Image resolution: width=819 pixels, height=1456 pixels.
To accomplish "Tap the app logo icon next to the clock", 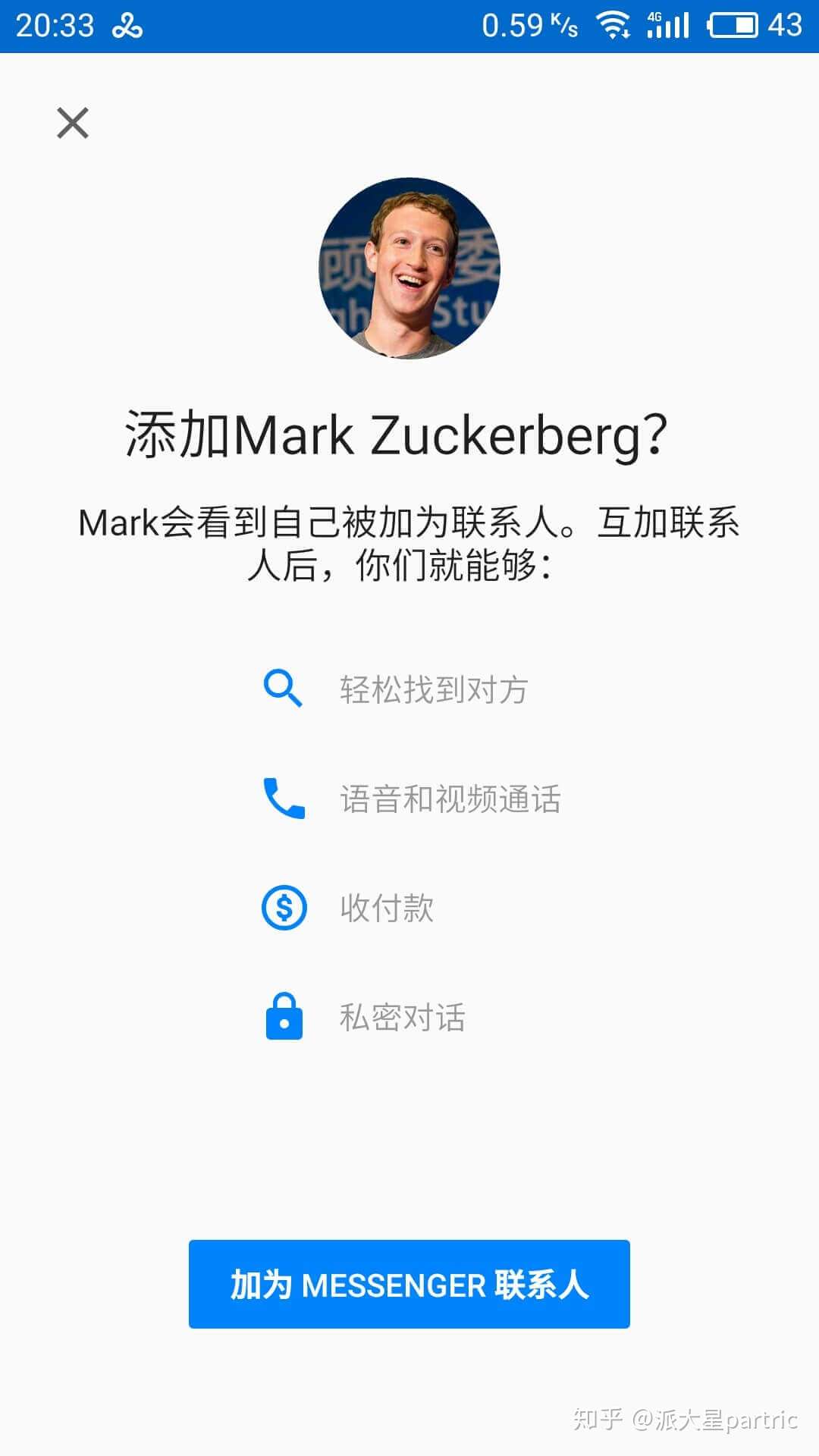I will click(x=126, y=25).
